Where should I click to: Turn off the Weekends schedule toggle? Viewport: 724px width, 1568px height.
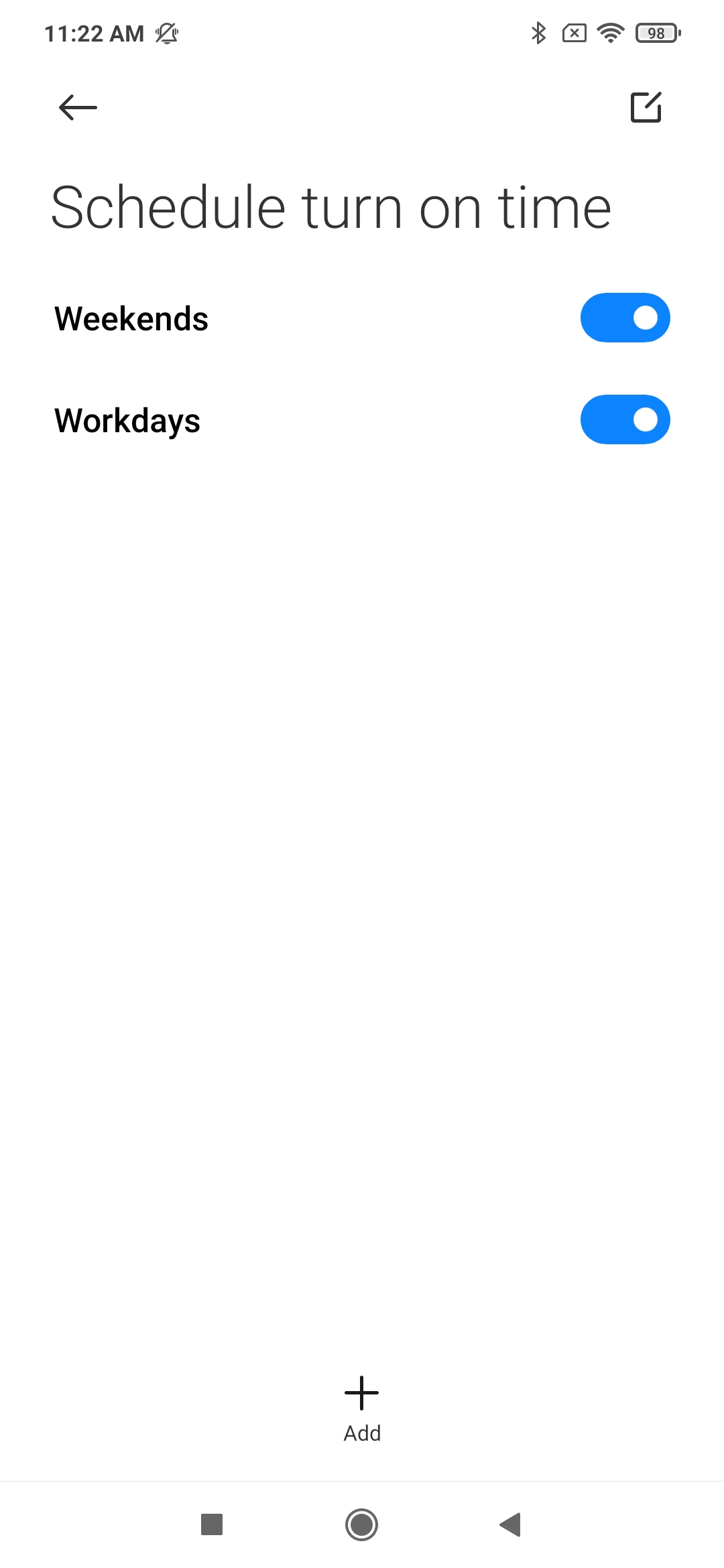click(625, 318)
